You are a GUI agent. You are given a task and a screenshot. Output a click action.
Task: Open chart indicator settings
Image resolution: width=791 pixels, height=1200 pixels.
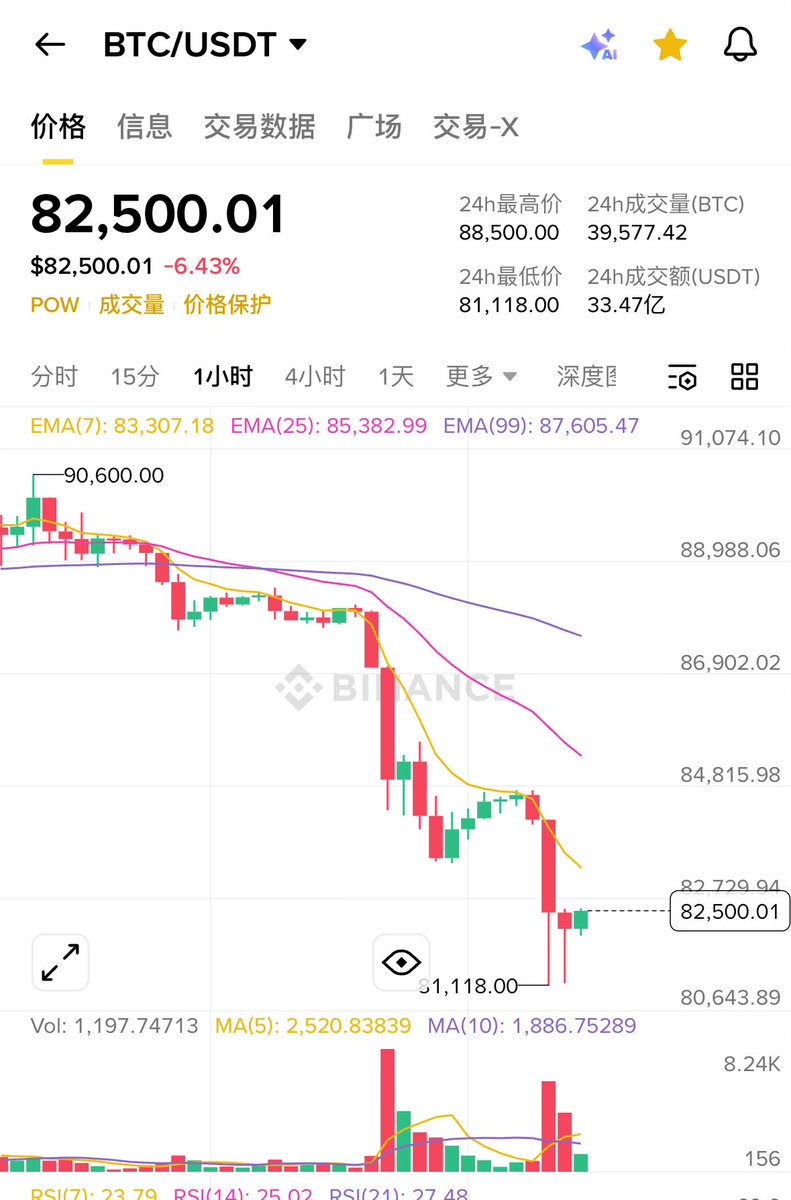click(682, 376)
